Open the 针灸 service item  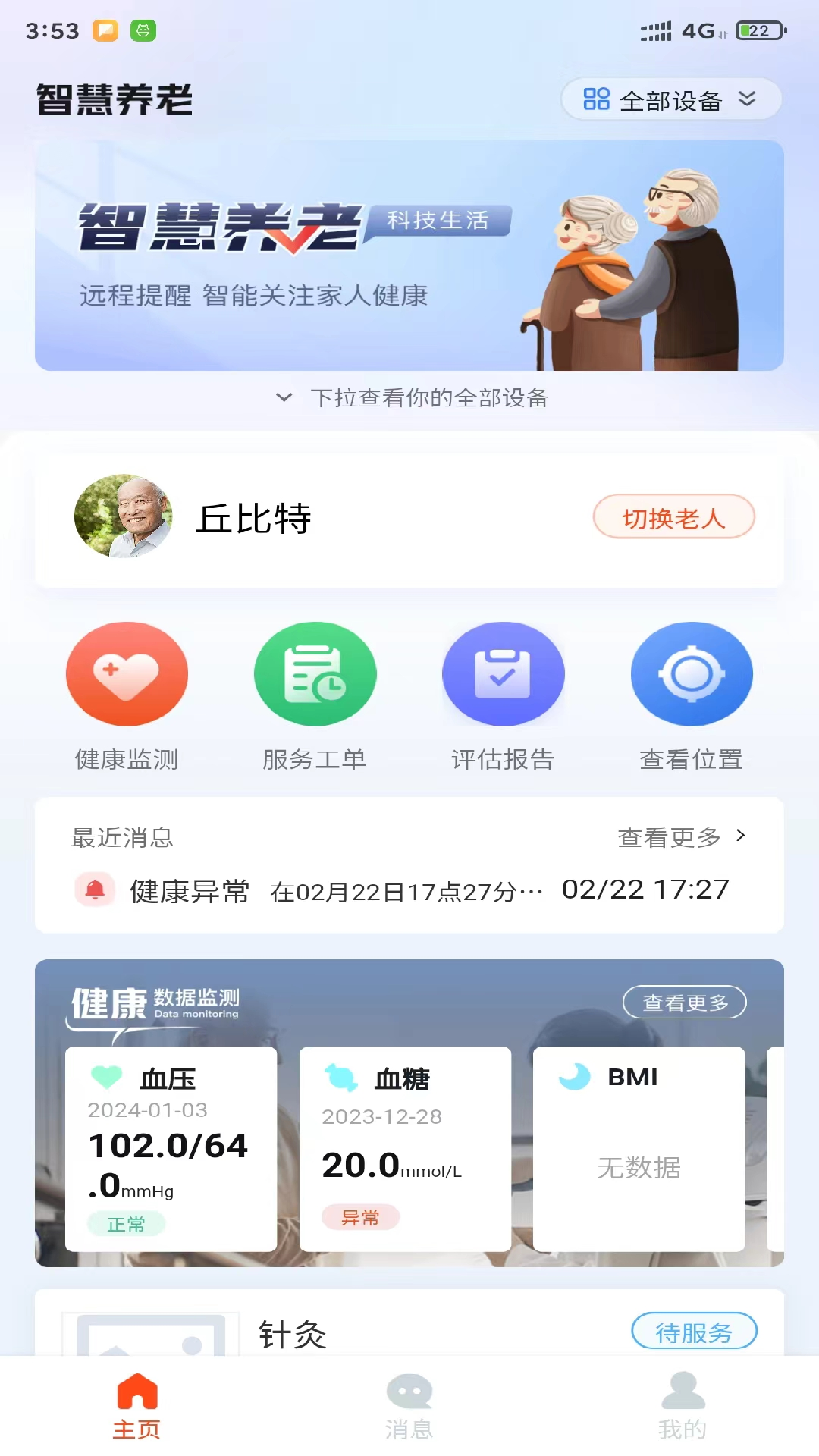pos(293,1334)
